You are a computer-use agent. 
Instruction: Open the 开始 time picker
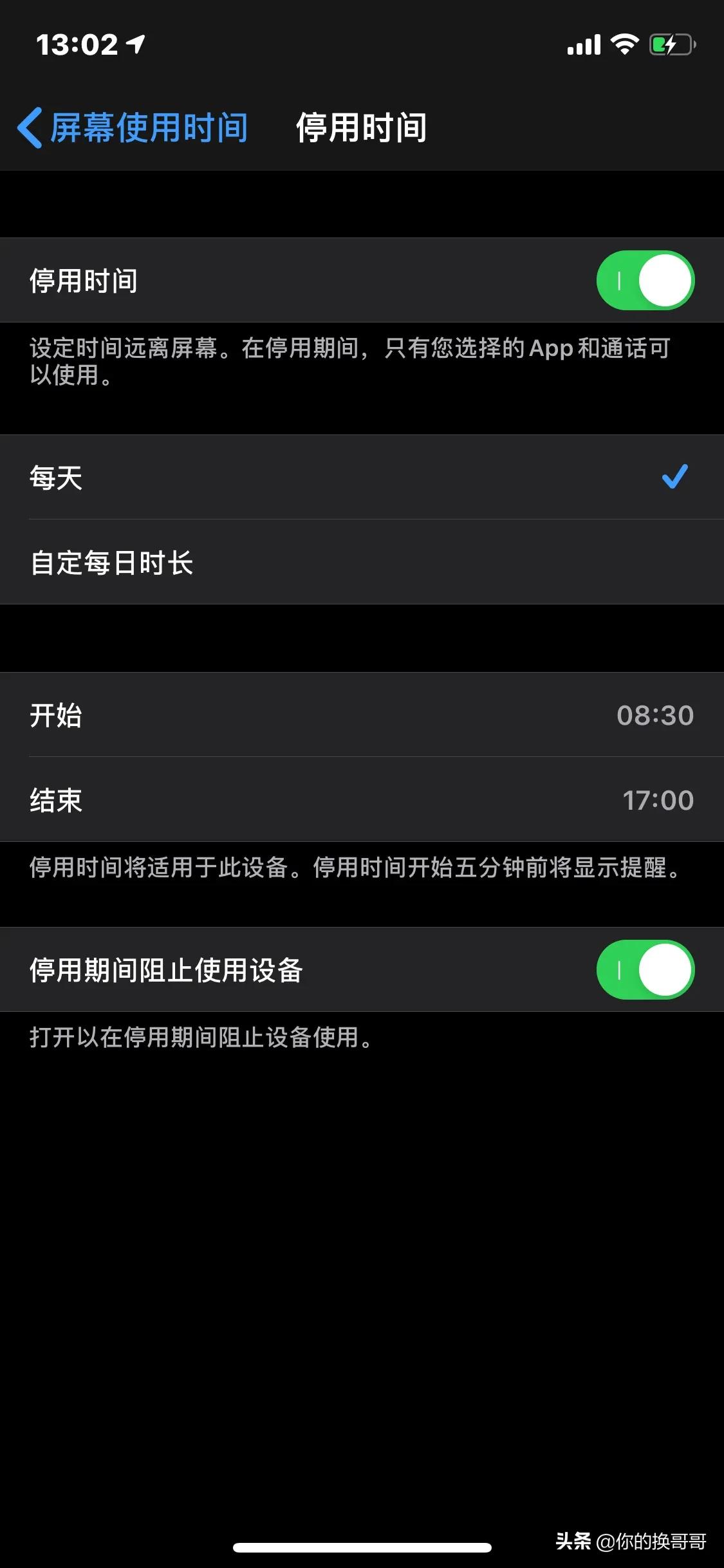click(x=362, y=715)
